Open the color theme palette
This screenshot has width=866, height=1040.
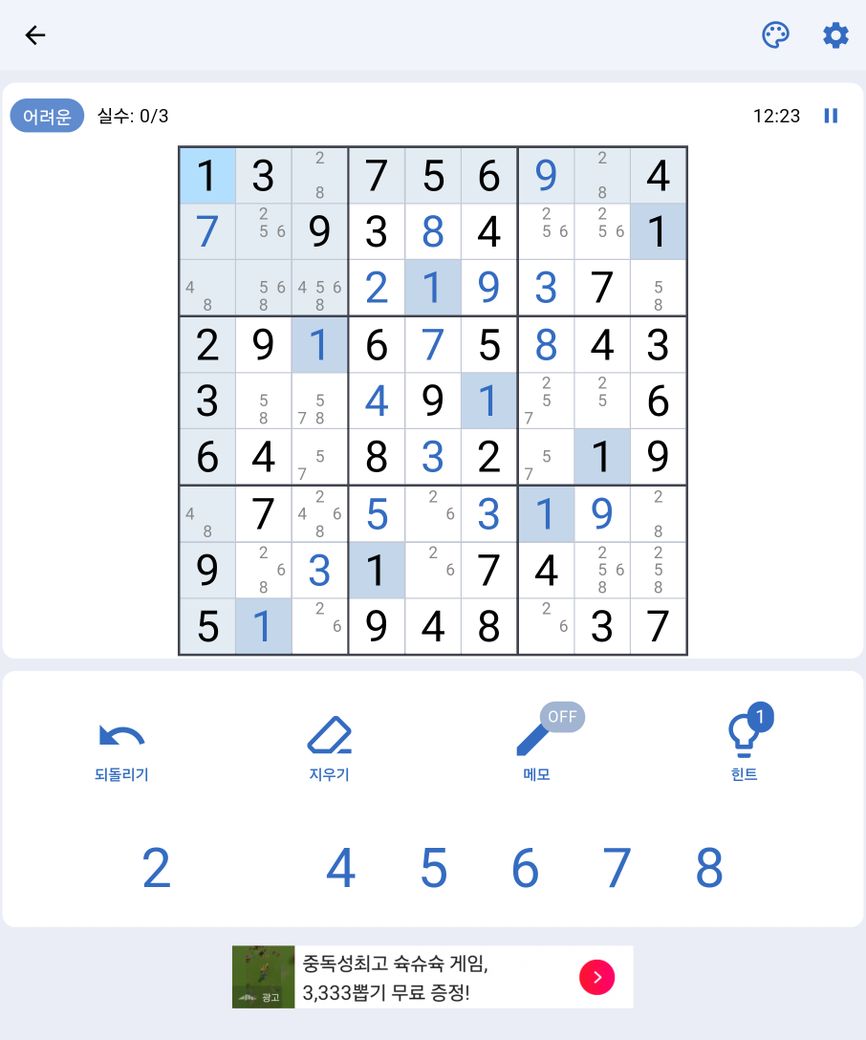(x=776, y=35)
